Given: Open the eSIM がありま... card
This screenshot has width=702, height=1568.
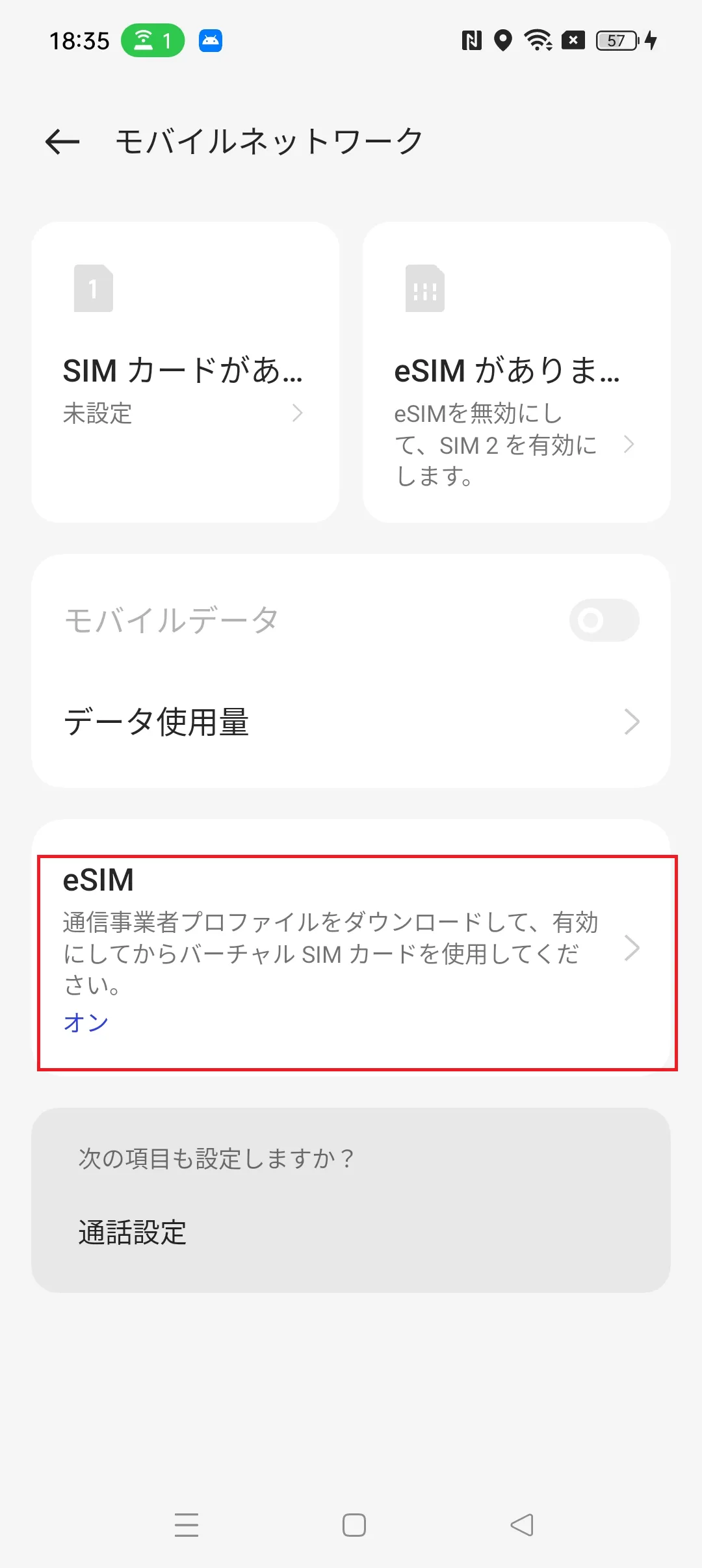Looking at the screenshot, I should click(x=517, y=371).
